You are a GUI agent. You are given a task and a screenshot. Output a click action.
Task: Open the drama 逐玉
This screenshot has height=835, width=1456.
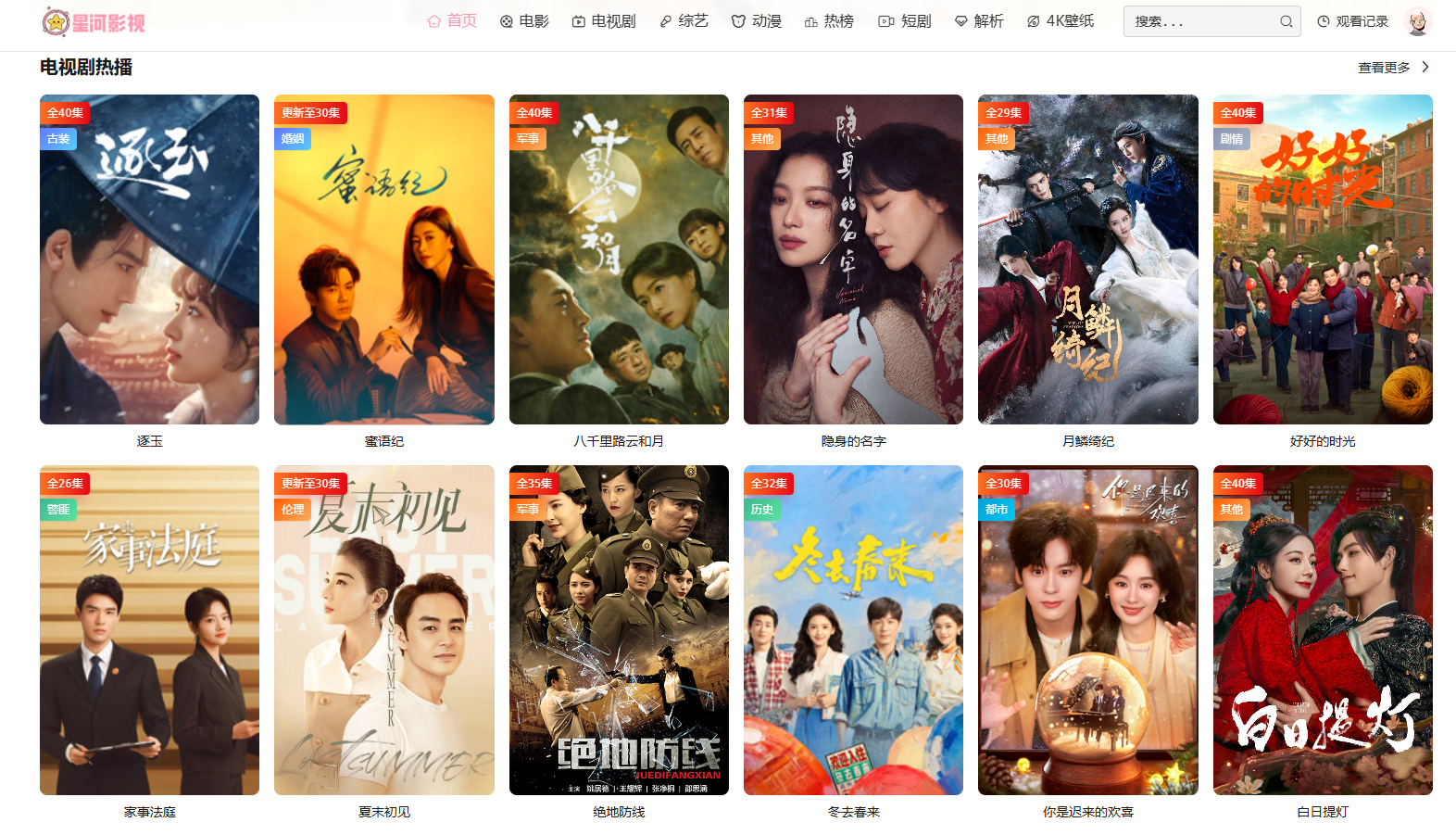(x=149, y=259)
